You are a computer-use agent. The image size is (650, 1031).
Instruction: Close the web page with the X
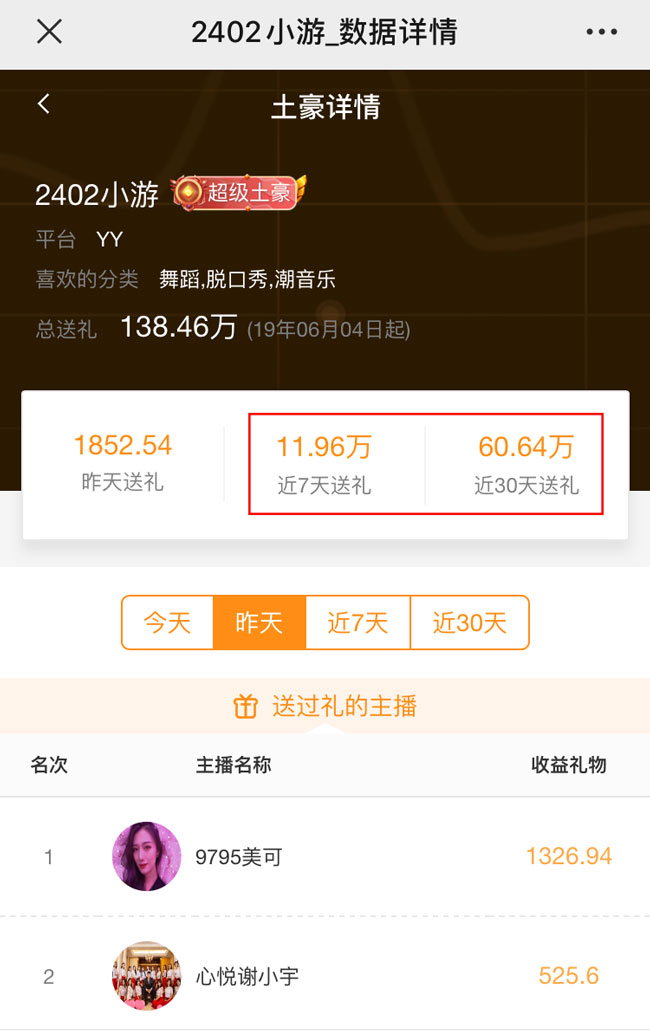49,32
